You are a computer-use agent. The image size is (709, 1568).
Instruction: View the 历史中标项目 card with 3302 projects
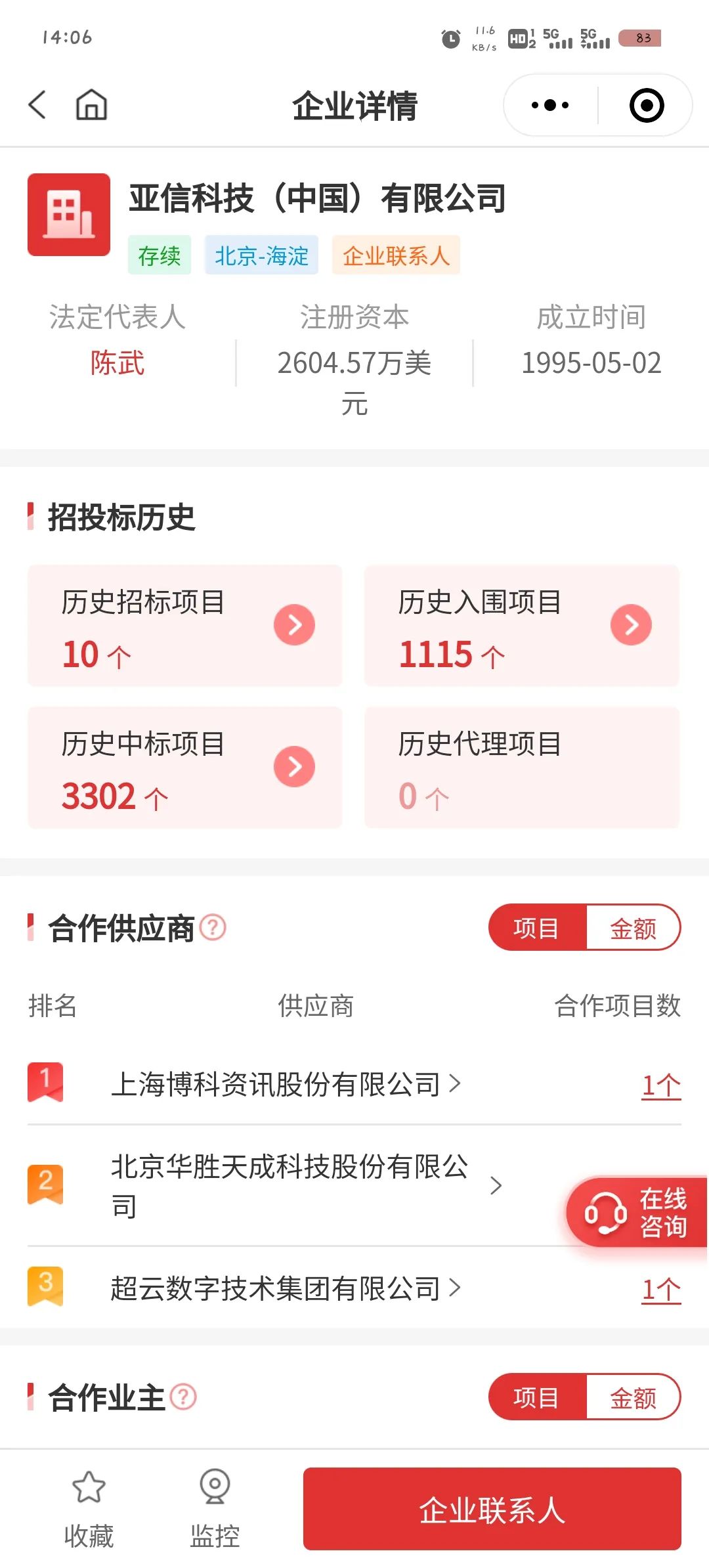[x=184, y=768]
